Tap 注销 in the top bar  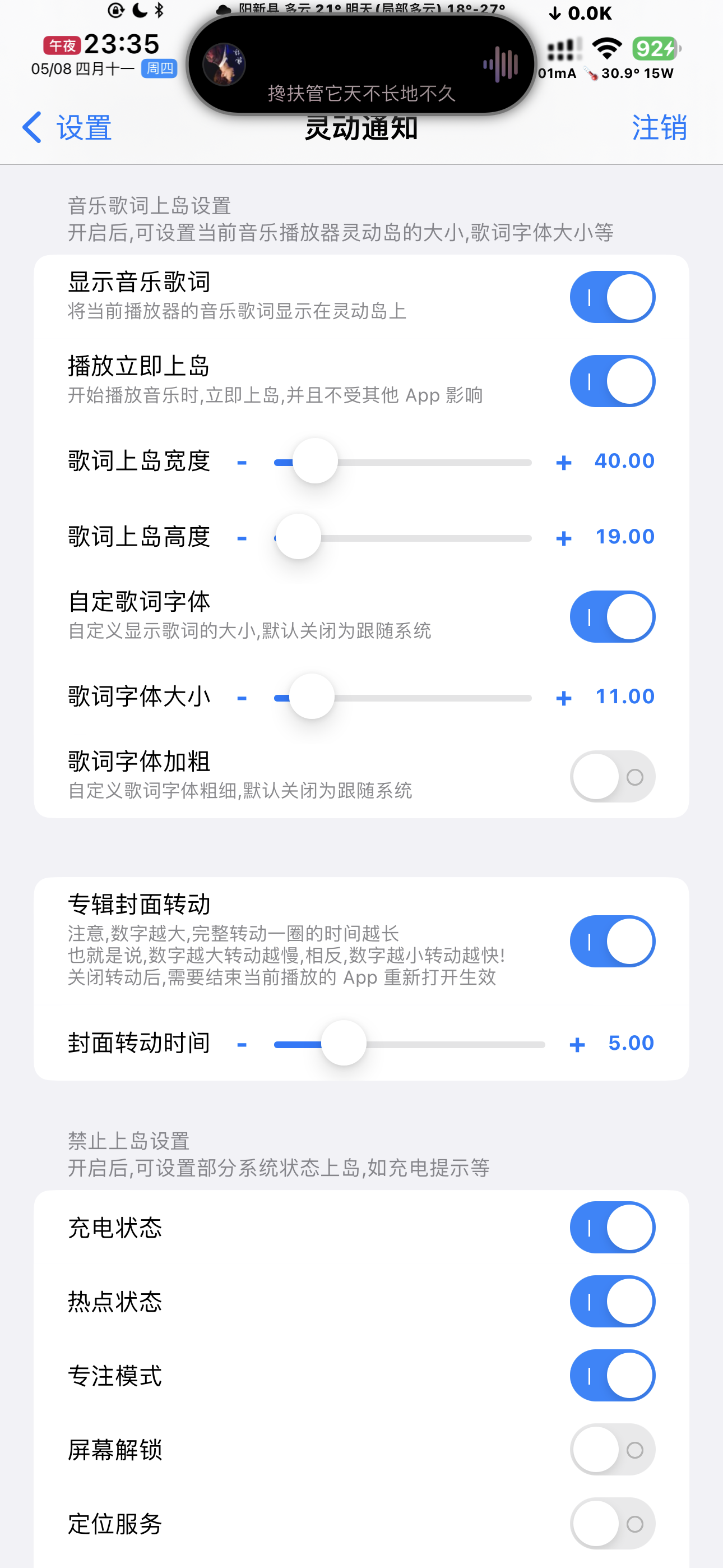[x=659, y=128]
